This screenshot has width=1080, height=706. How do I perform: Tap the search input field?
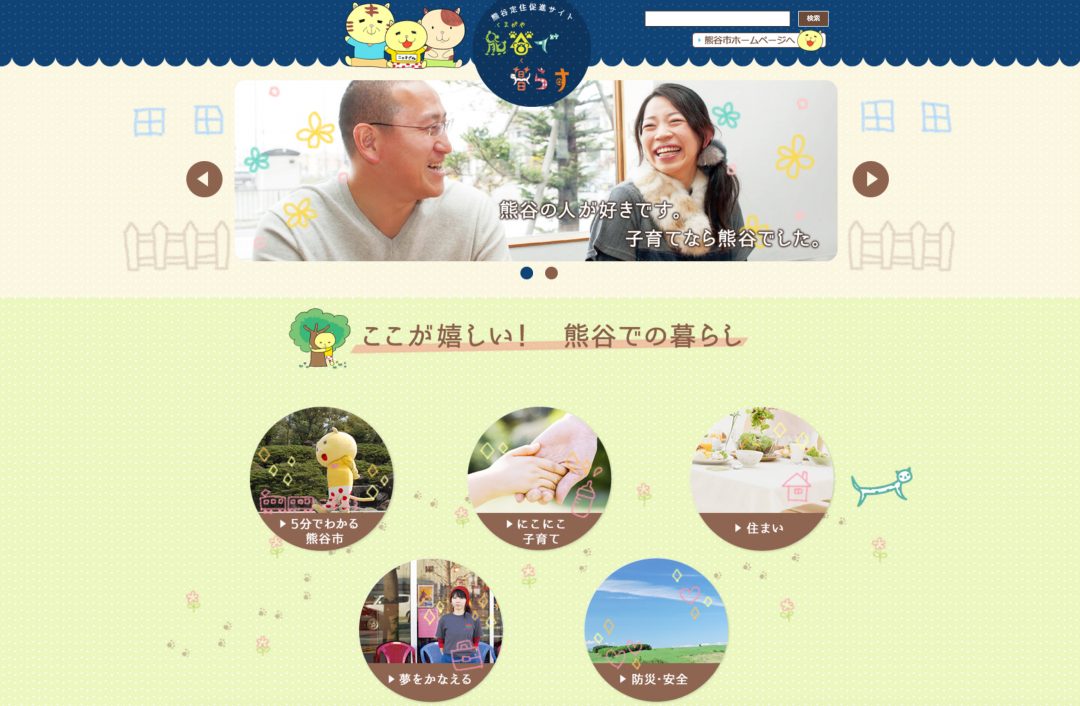717,19
